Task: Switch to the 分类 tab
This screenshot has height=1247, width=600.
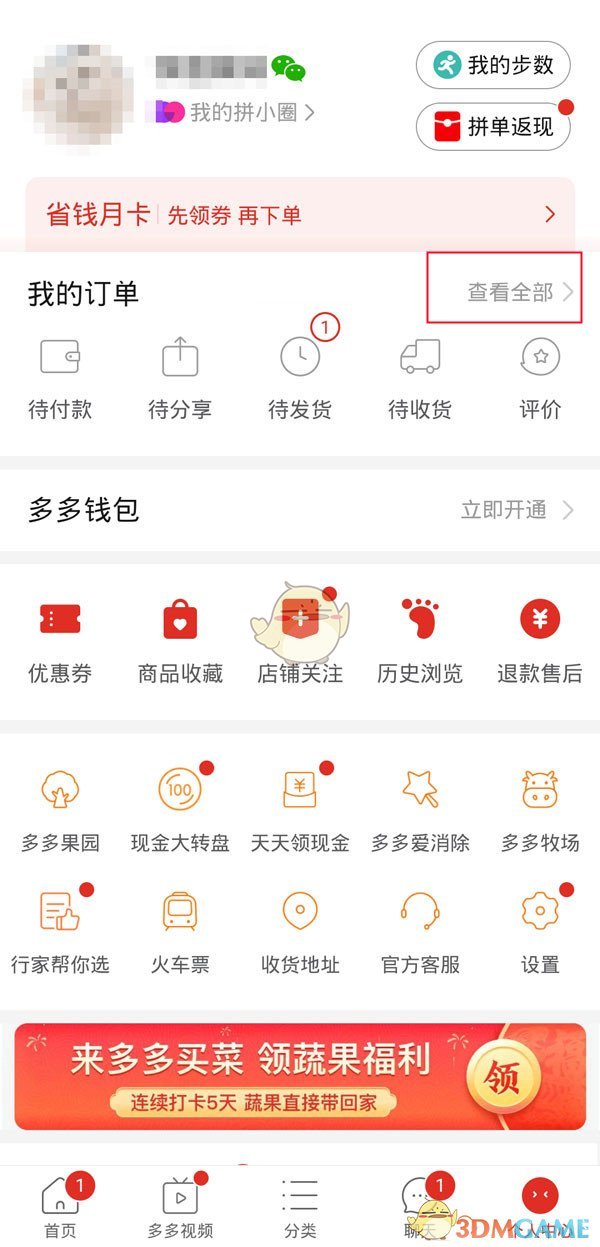Action: tap(300, 1207)
